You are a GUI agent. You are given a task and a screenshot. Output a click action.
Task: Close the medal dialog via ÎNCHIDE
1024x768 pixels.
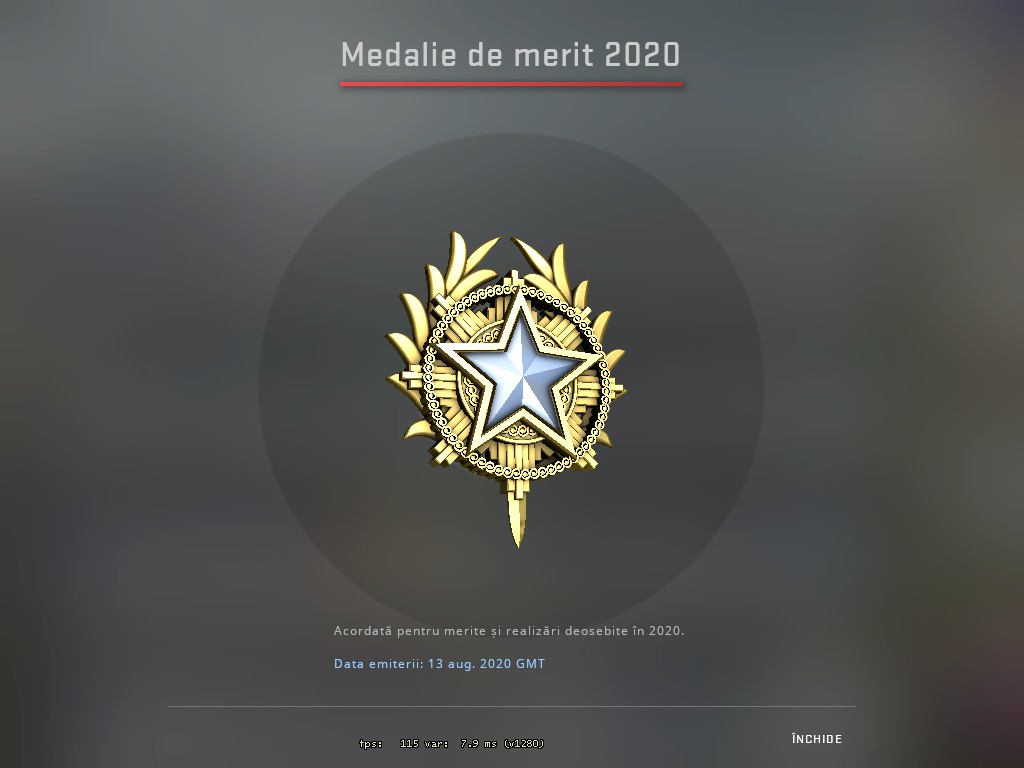(x=816, y=739)
